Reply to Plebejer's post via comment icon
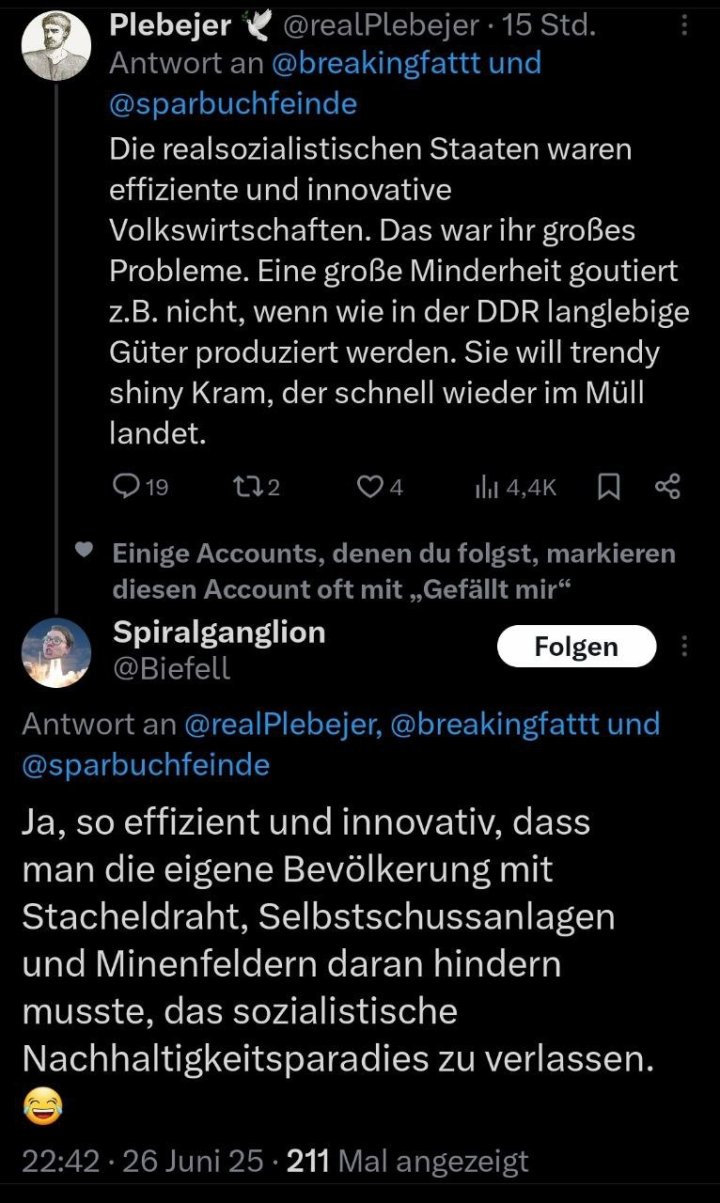 click(x=127, y=487)
